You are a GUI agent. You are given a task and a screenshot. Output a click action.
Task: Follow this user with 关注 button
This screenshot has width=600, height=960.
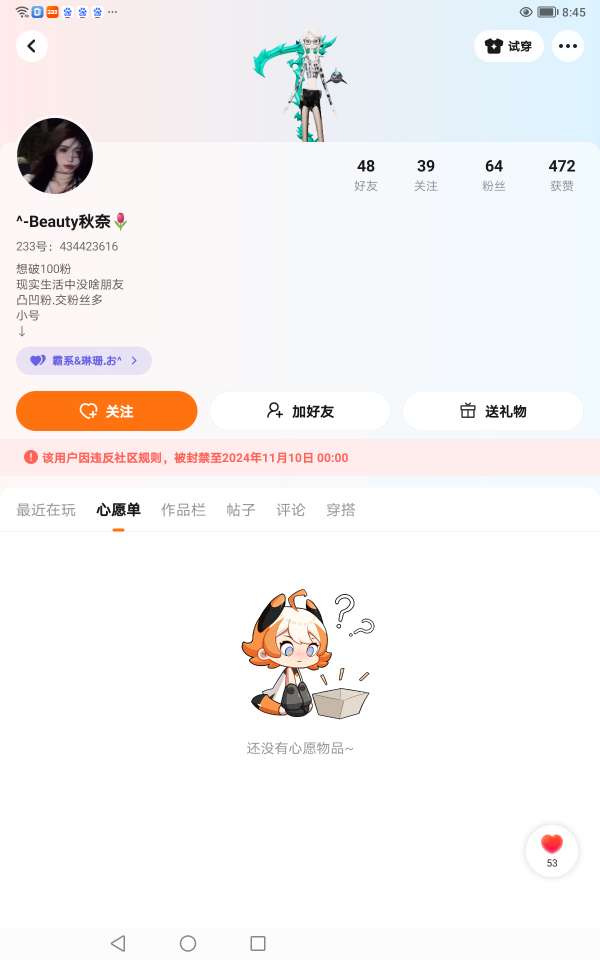(x=107, y=411)
